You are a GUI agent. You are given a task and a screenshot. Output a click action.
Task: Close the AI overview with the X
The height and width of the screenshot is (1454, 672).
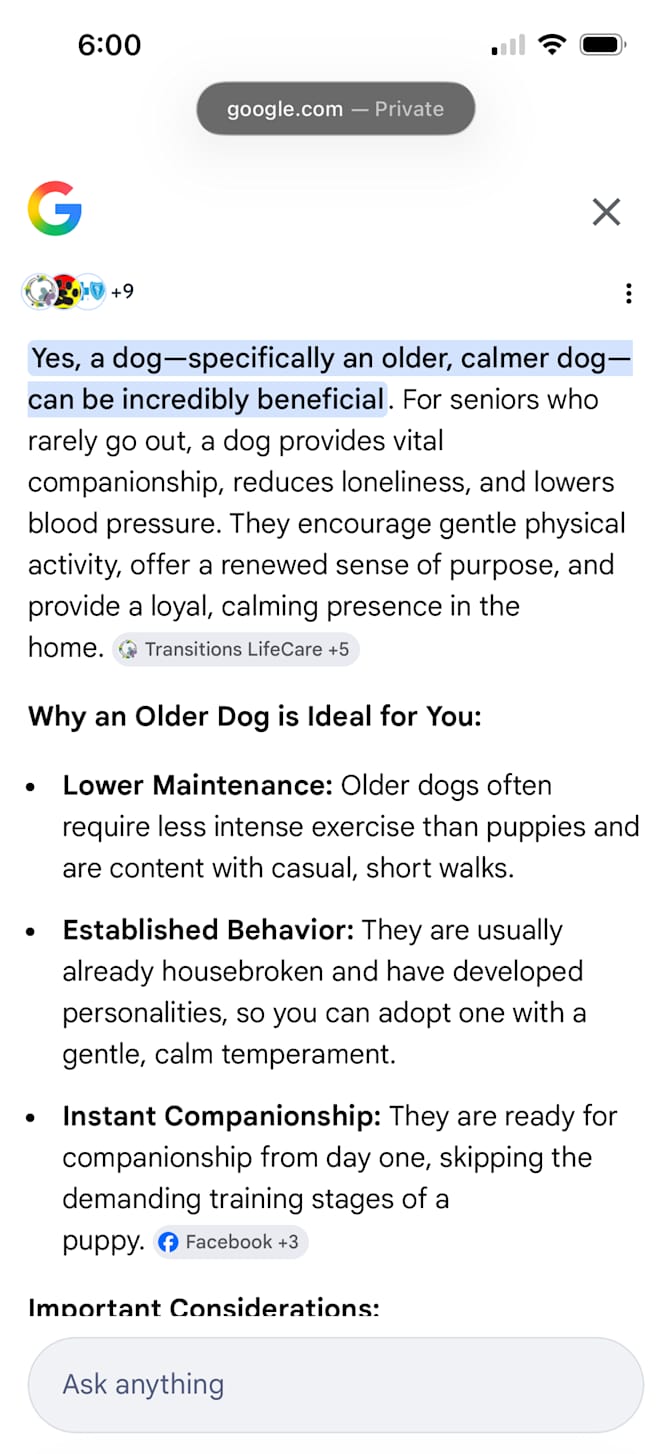(606, 212)
